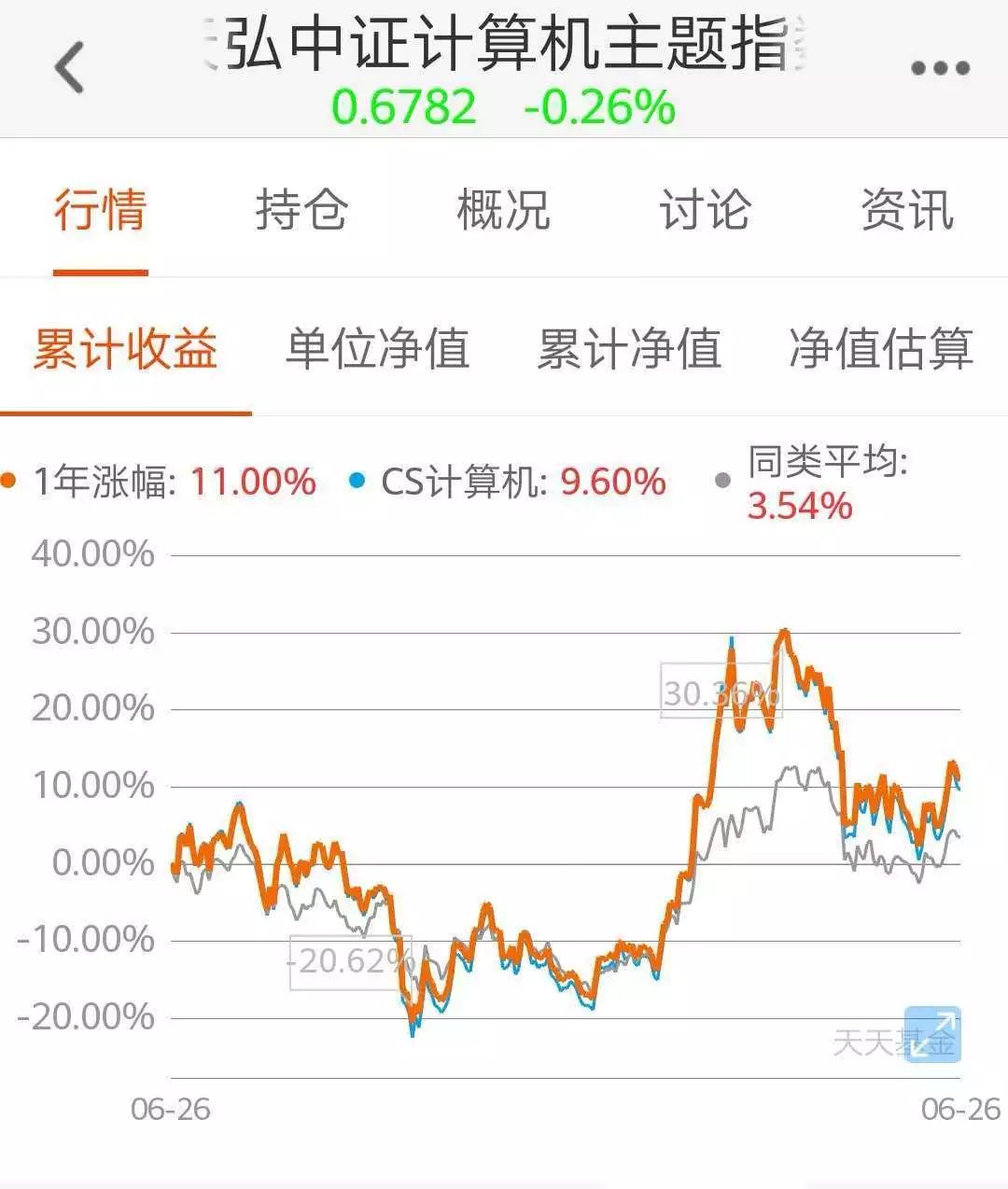The height and width of the screenshot is (1189, 1008).
Task: Select the gray 同类平均 legend dot
Action: coord(723,479)
